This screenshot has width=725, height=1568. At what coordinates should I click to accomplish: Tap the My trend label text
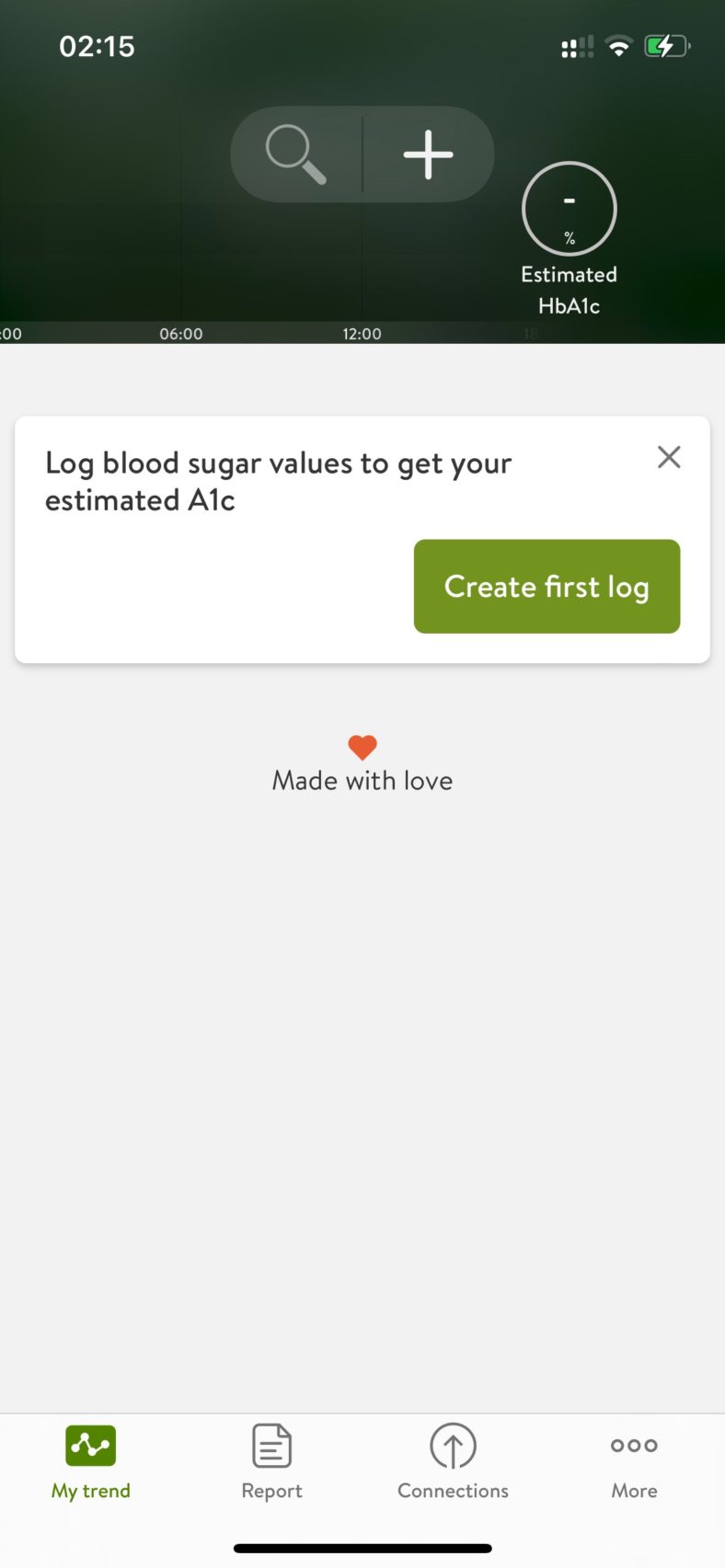[x=90, y=1490]
